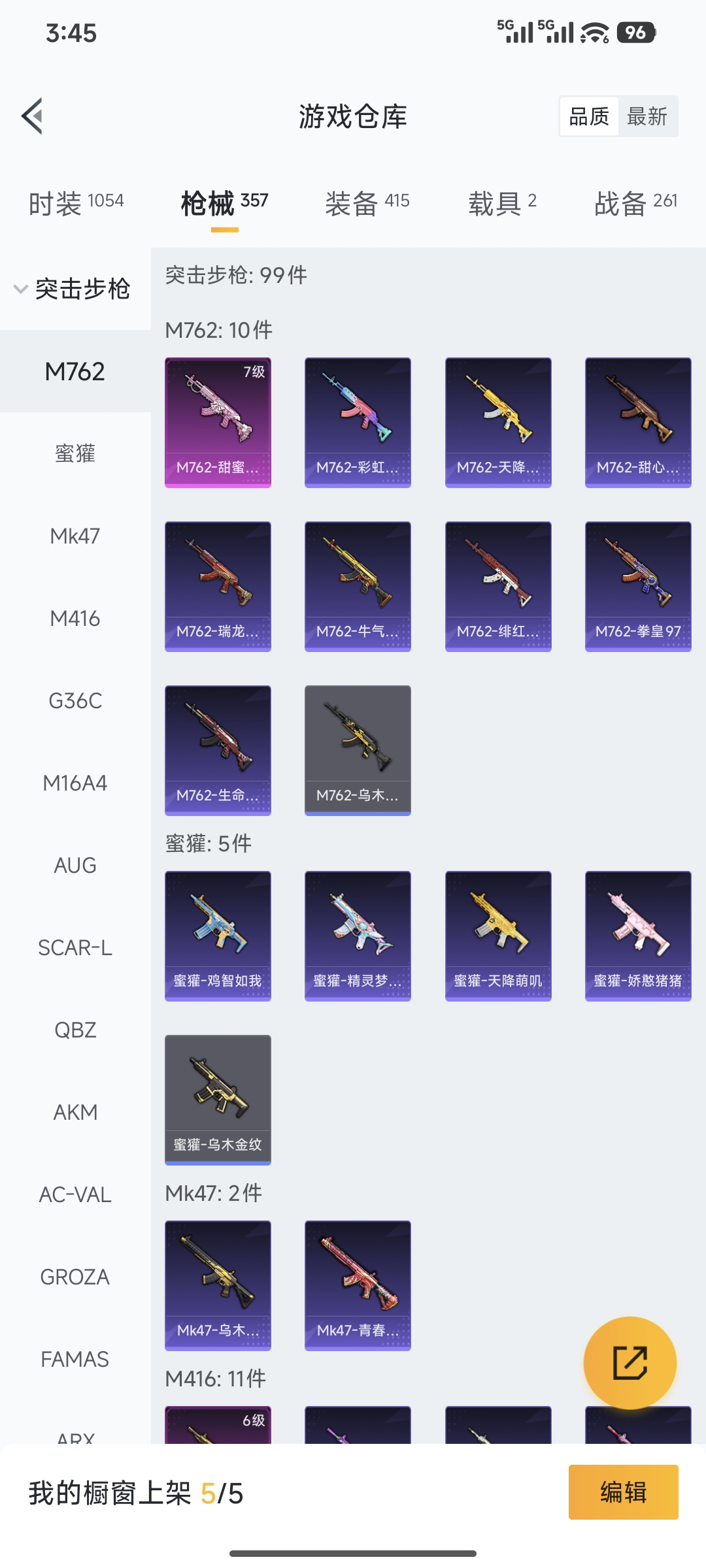Image resolution: width=706 pixels, height=1568 pixels.
Task: Open the 时装 tab
Action: point(56,203)
